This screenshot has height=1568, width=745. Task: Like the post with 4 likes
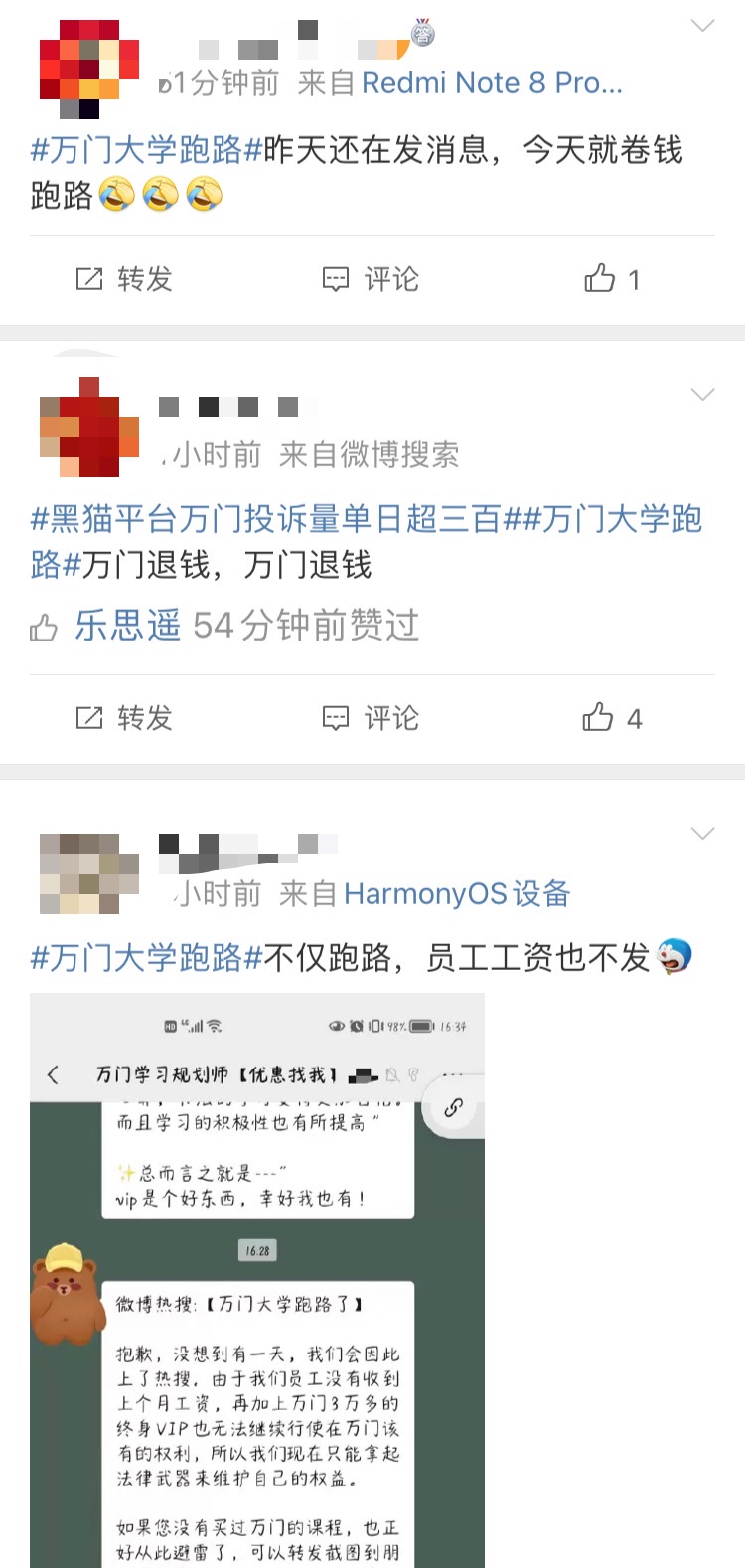coord(611,718)
